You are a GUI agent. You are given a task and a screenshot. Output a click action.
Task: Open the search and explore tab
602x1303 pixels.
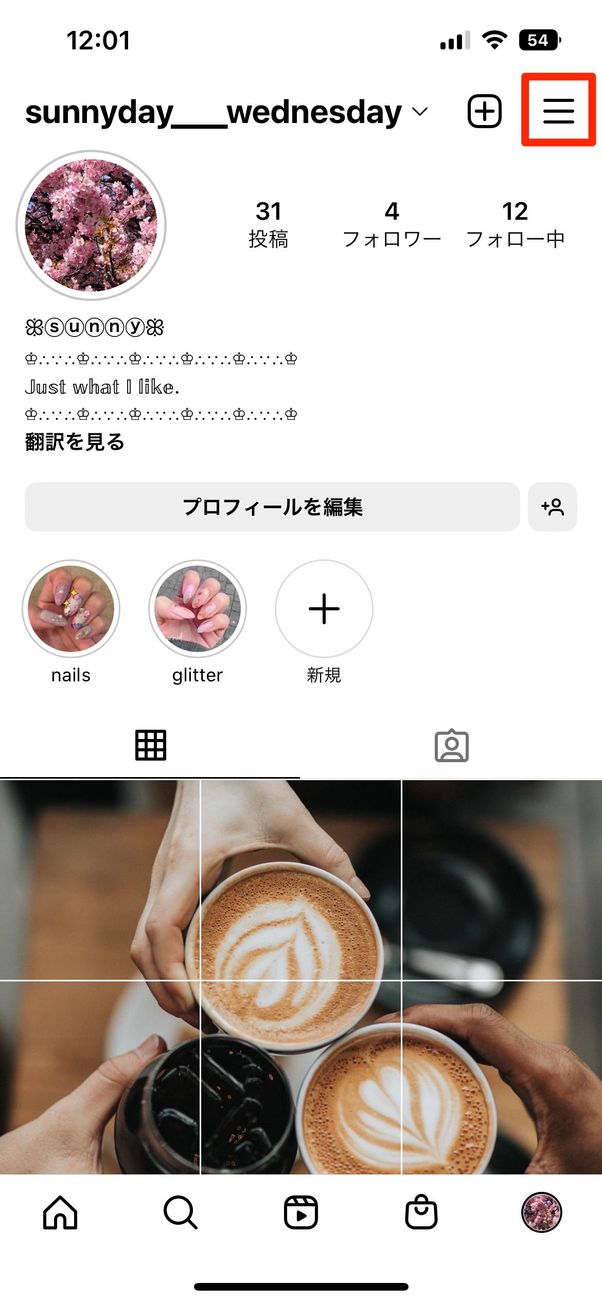tap(180, 1213)
